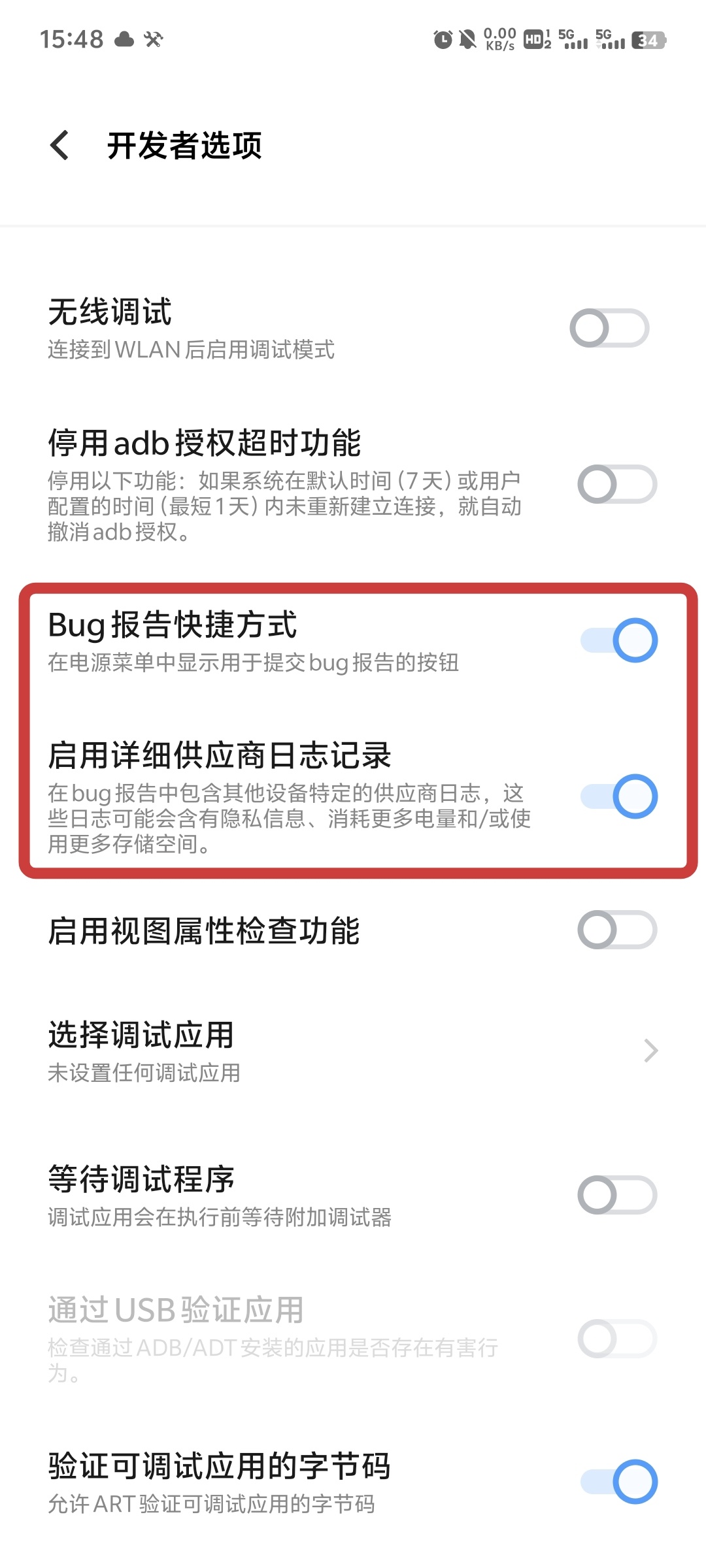The image size is (706, 1568).
Task: Turn off 启用详细供应商日志记录
Action: [x=618, y=796]
